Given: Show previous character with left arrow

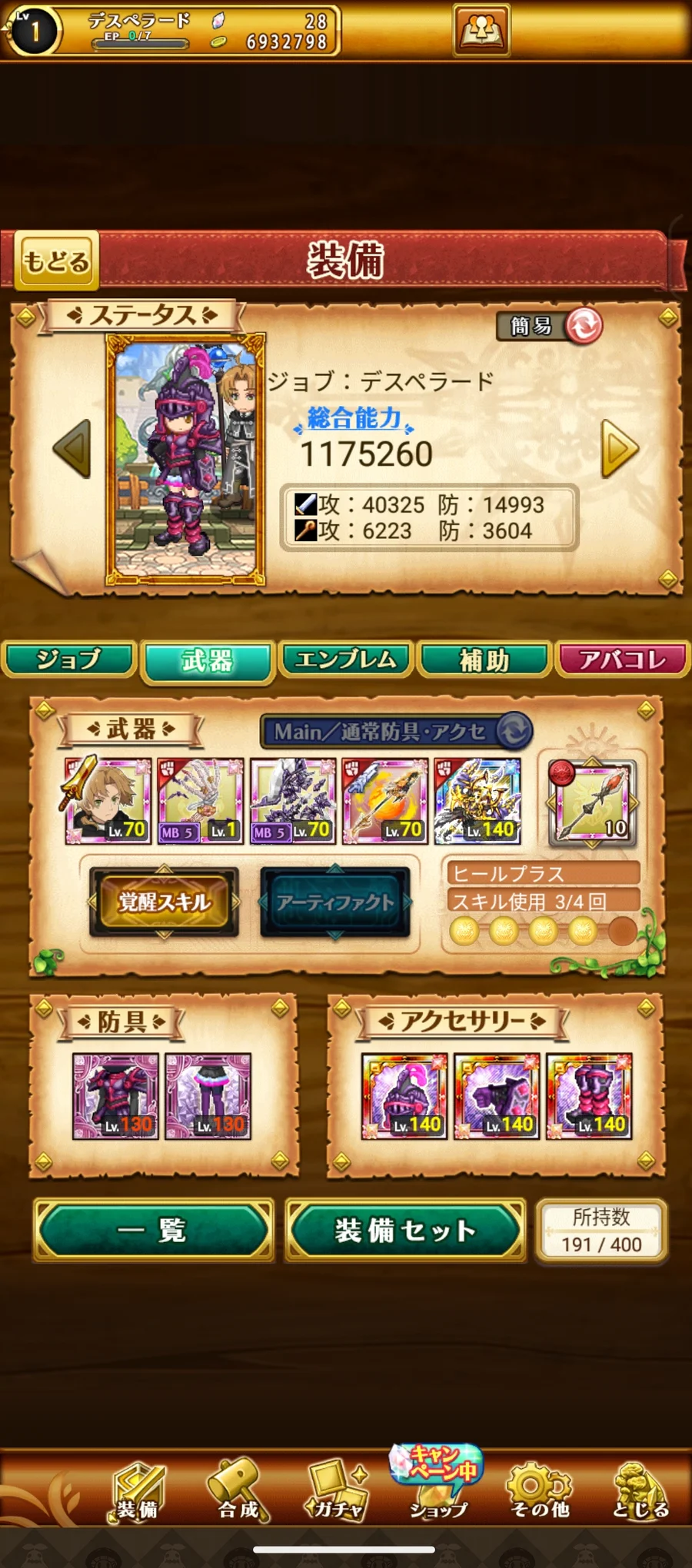Looking at the screenshot, I should point(73,448).
